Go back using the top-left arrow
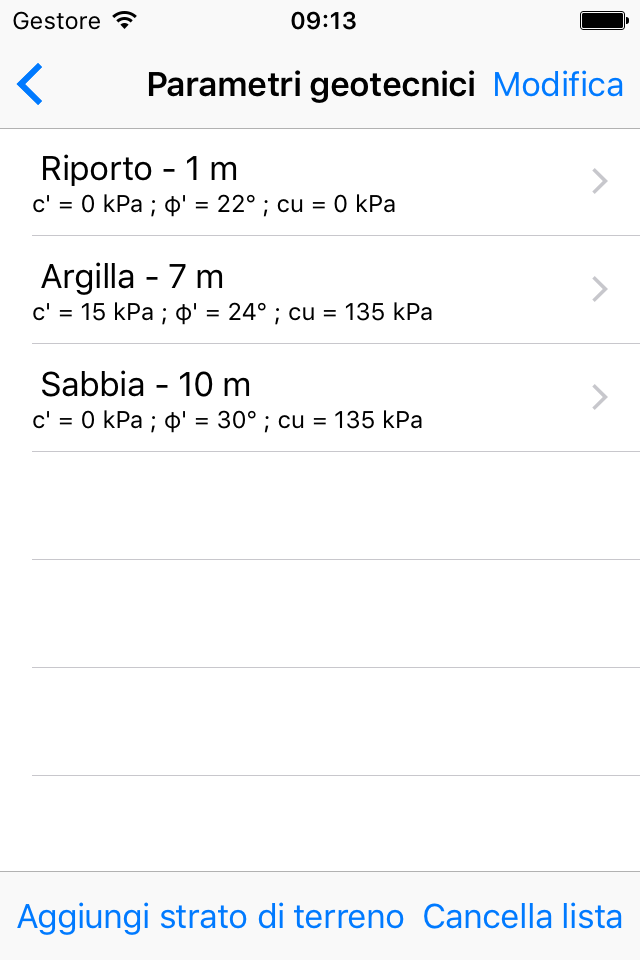Viewport: 640px width, 960px height. click(31, 85)
